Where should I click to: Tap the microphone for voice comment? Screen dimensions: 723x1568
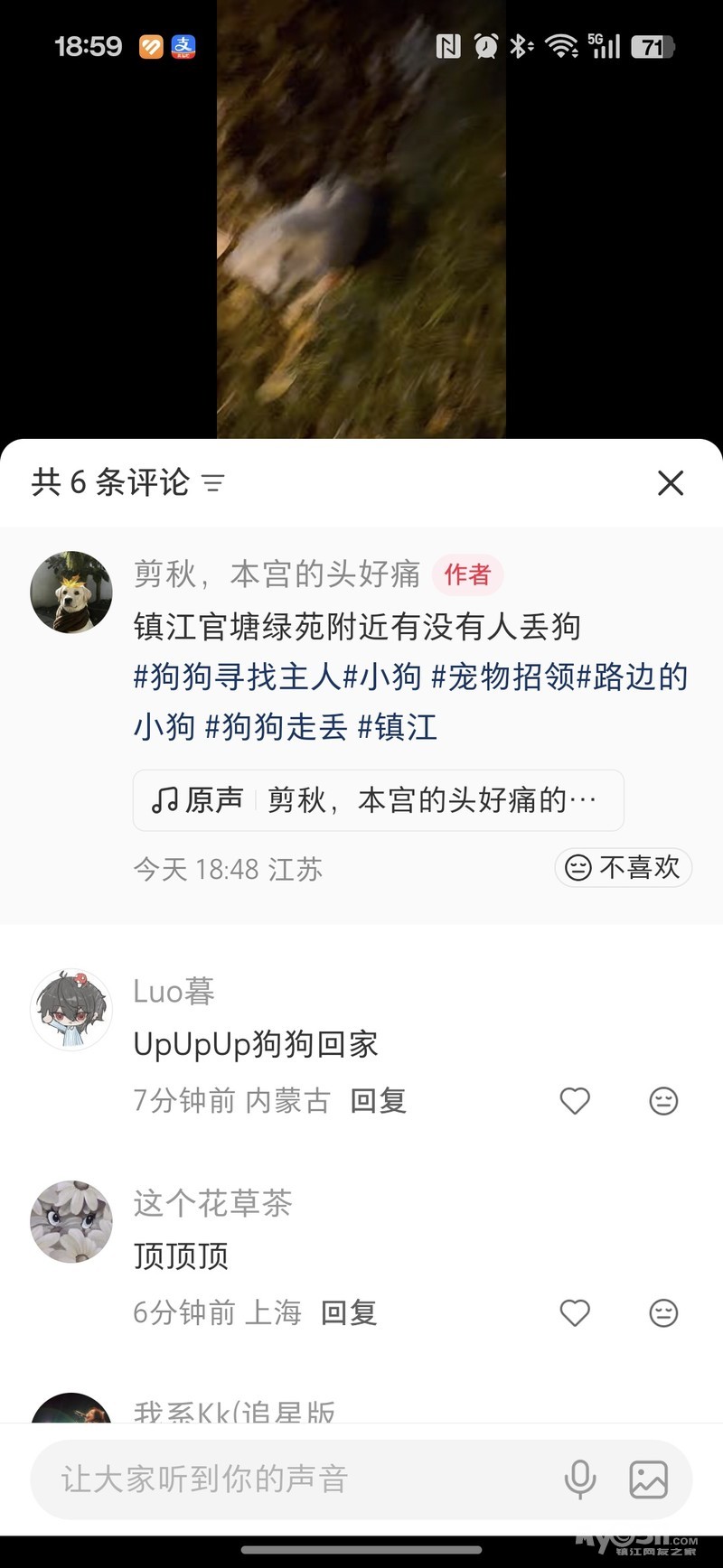580,1479
